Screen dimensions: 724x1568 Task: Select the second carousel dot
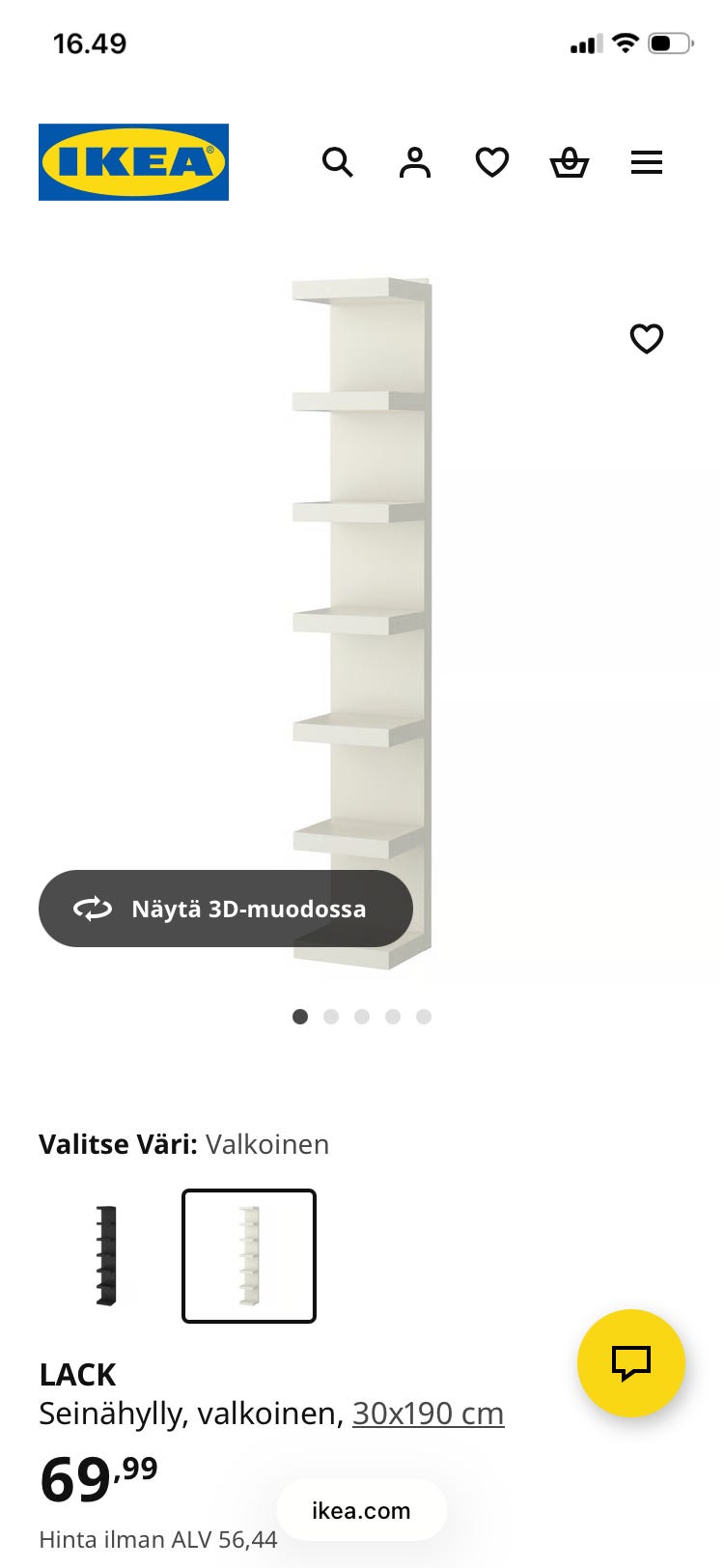click(331, 1017)
